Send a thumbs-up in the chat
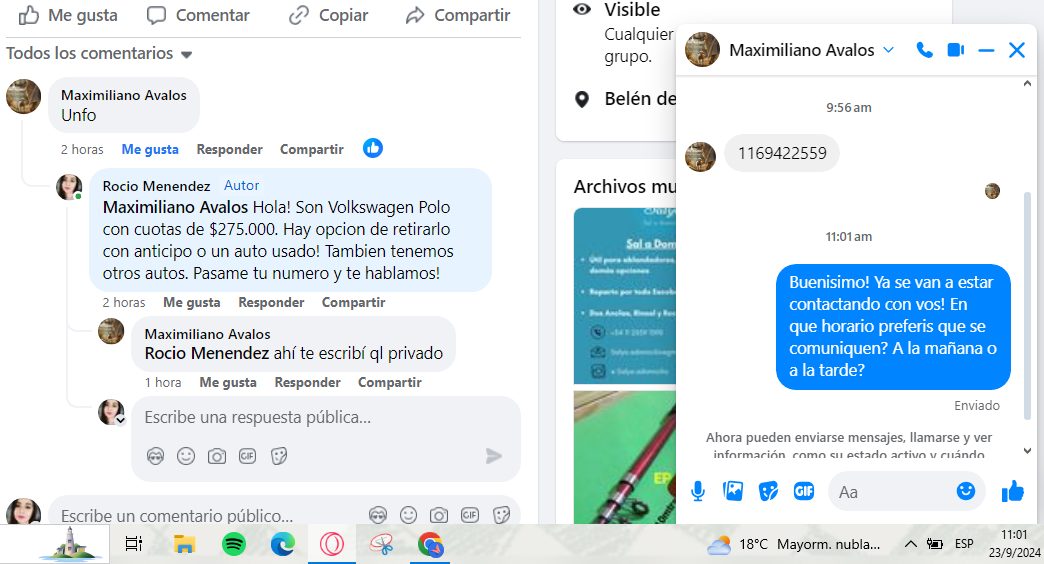The height and width of the screenshot is (564, 1044). [1012, 491]
